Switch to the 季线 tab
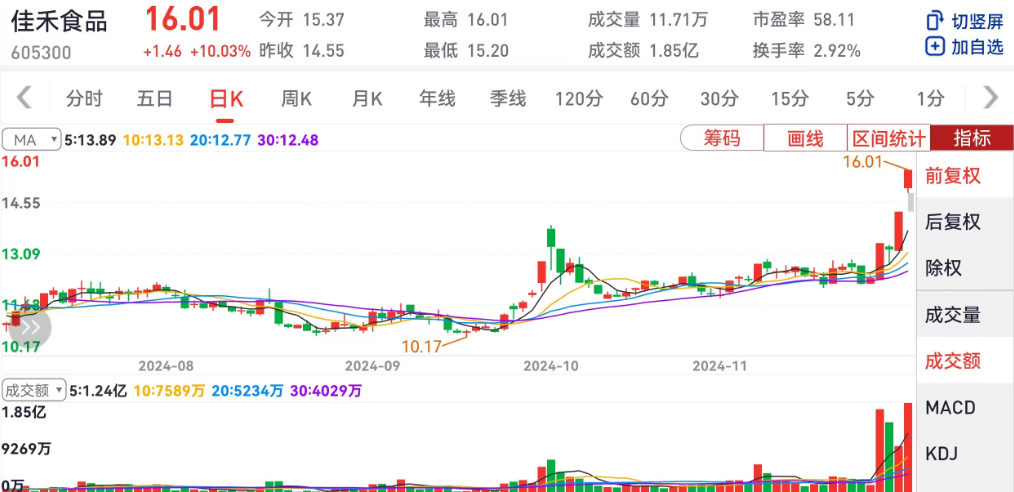The height and width of the screenshot is (492, 1014). [508, 98]
